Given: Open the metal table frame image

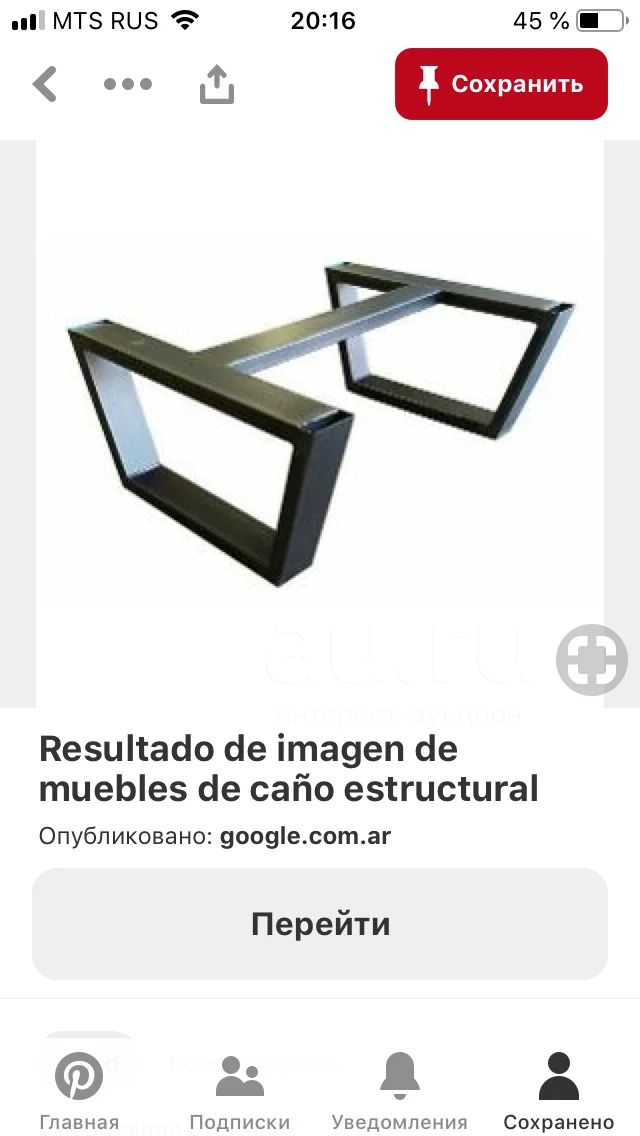Looking at the screenshot, I should (320, 424).
